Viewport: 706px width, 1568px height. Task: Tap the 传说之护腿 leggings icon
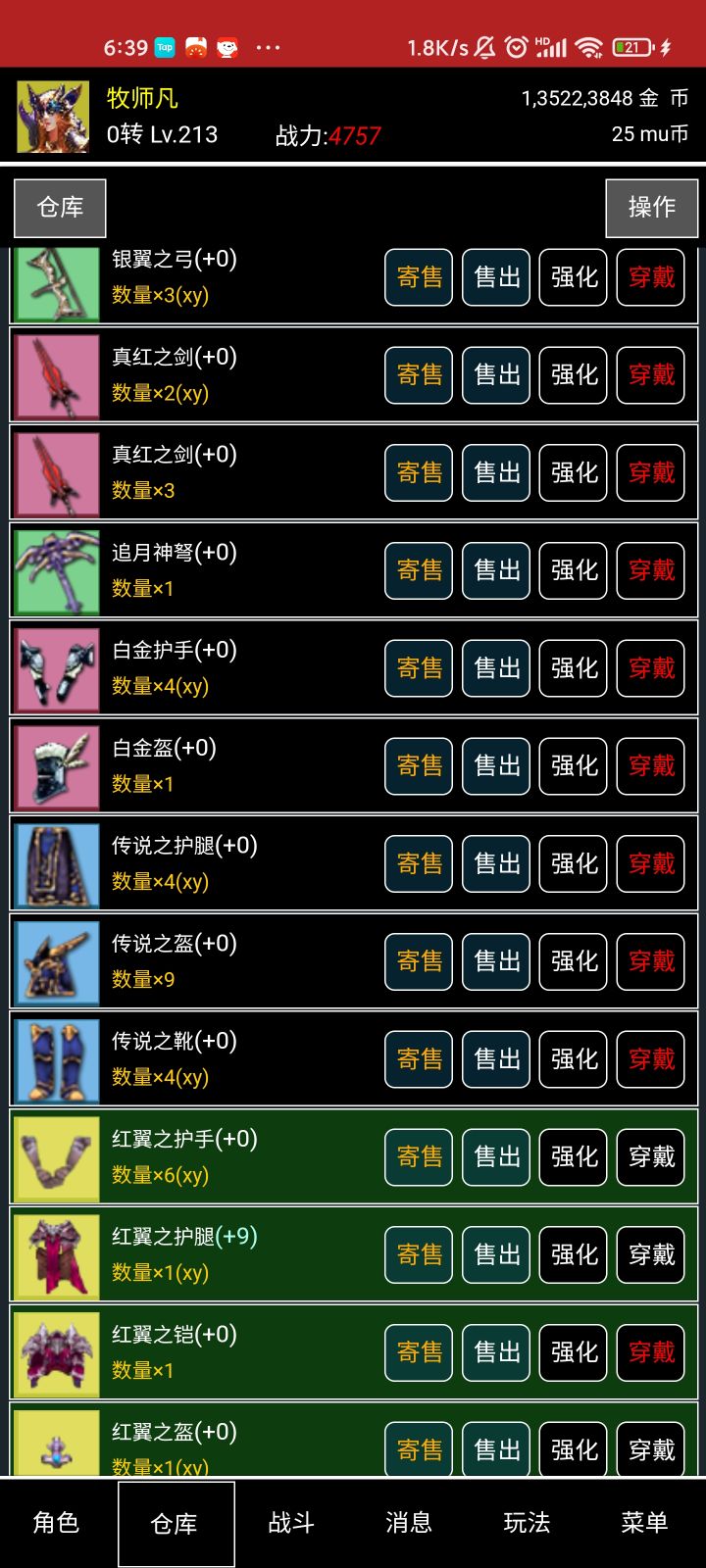point(56,863)
